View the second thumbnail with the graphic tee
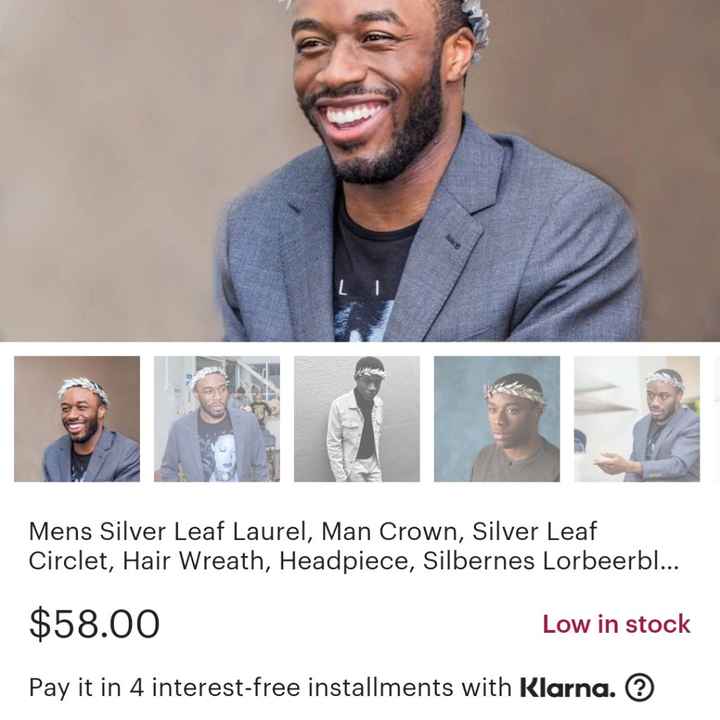The image size is (720, 720). 217,419
